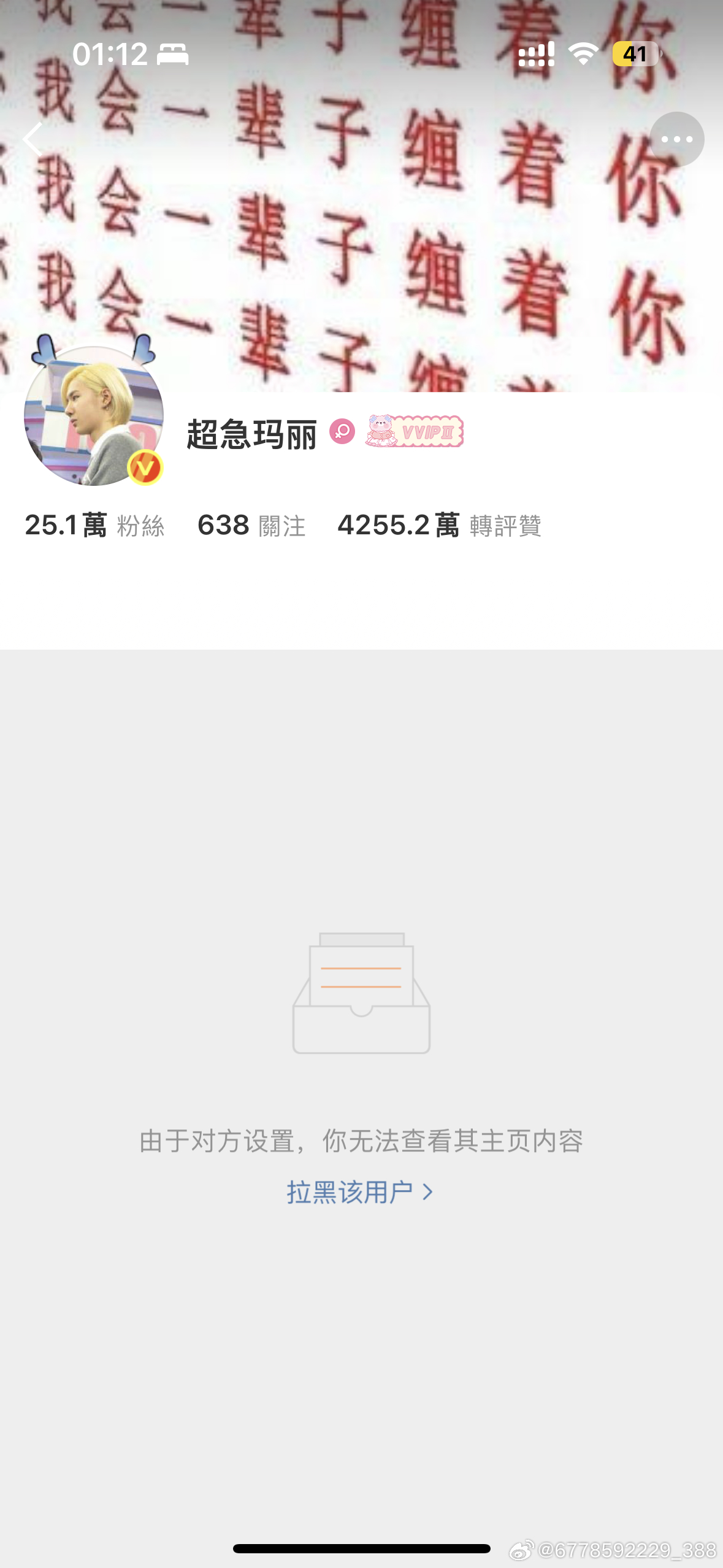Screen dimensions: 723x1568
Task: Tap the cellular signal indicator
Action: (536, 55)
